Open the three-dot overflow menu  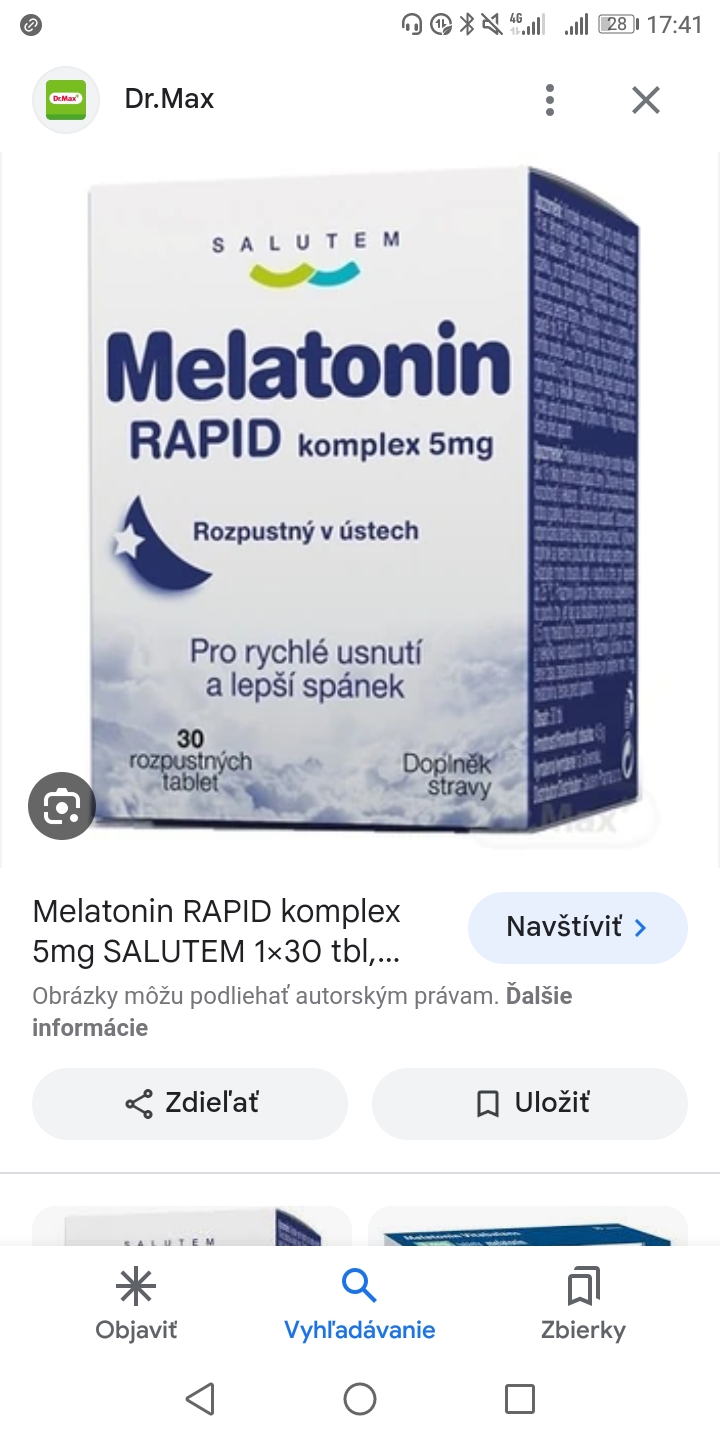pos(549,100)
